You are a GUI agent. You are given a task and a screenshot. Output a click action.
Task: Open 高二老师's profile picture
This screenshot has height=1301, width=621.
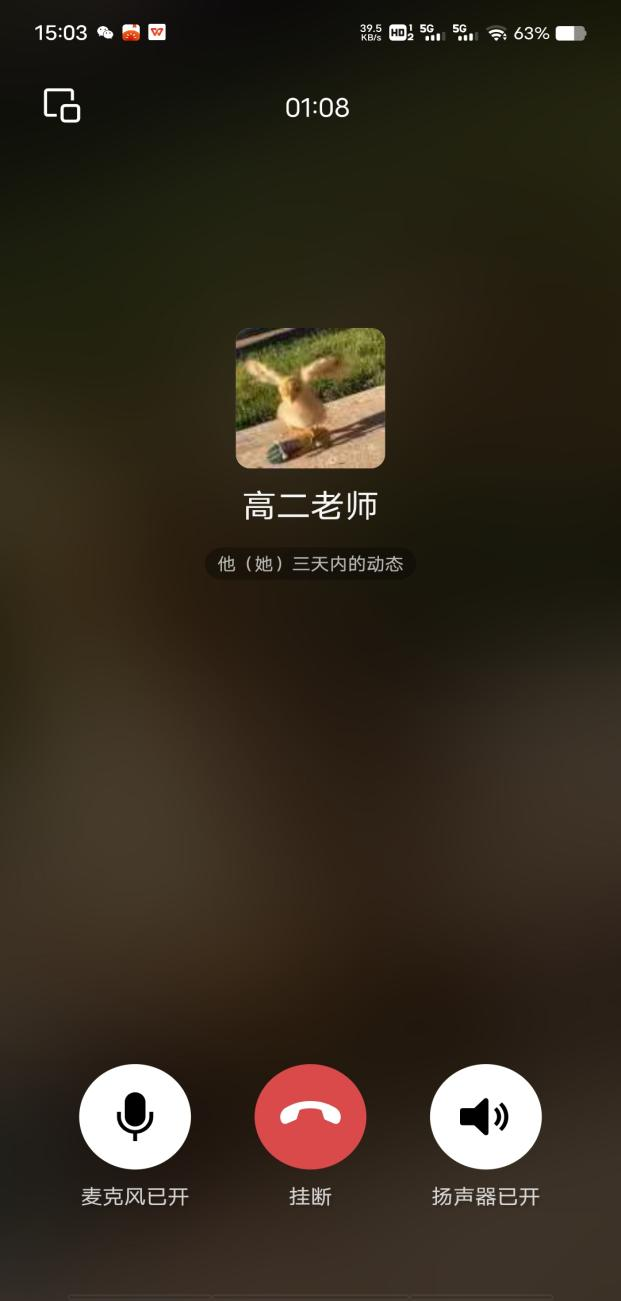point(310,398)
